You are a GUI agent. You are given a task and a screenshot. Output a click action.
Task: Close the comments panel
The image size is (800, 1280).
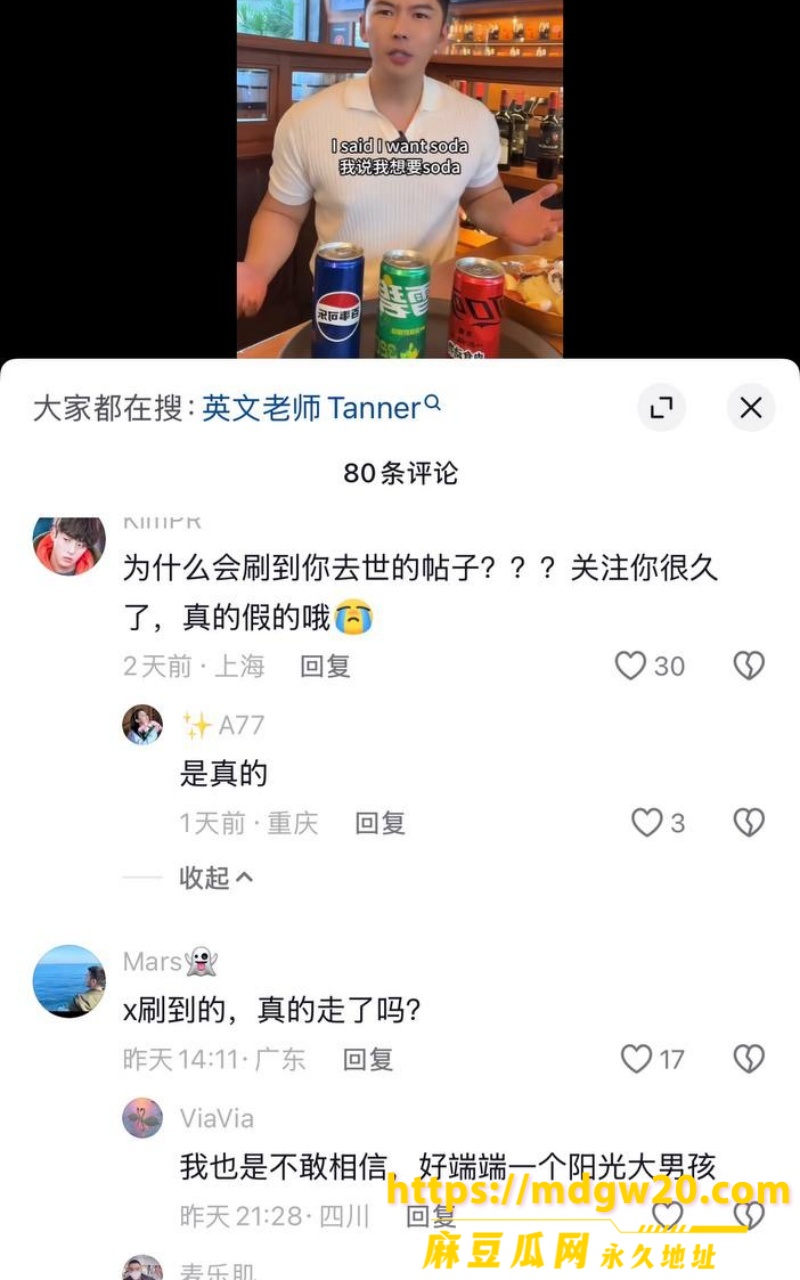(751, 407)
